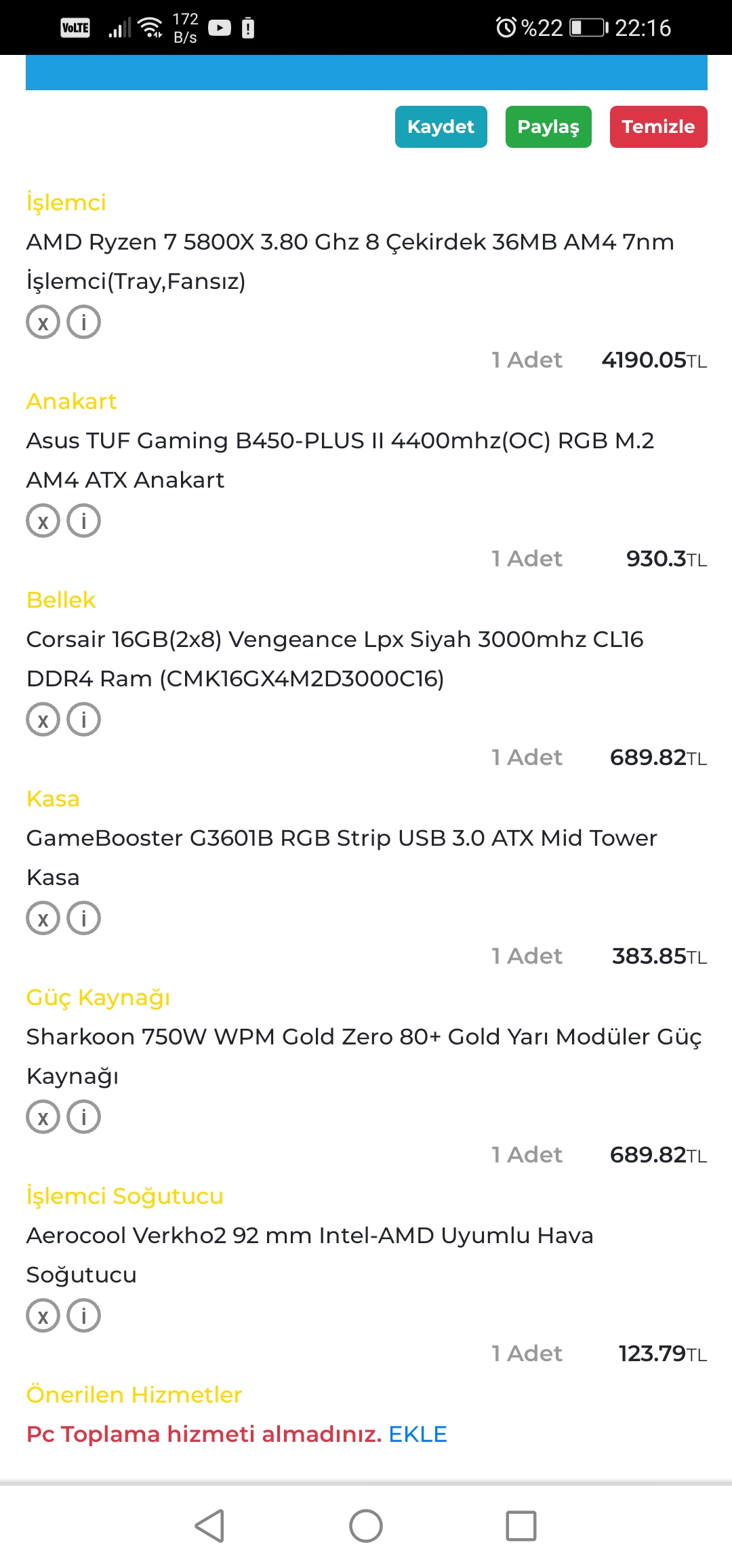The height and width of the screenshot is (1568, 732).
Task: Share the build with Paylaş
Action: (548, 127)
